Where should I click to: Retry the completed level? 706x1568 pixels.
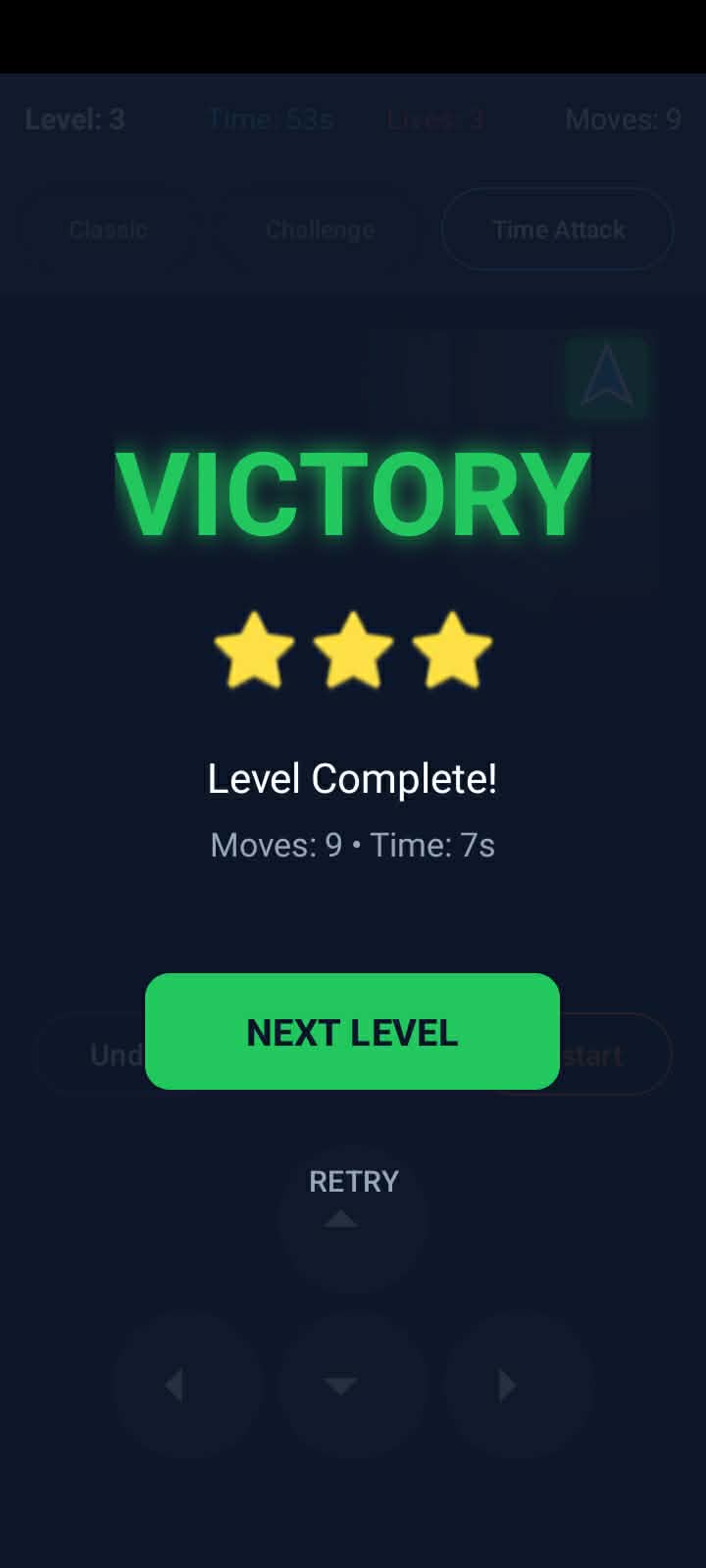(353, 1182)
